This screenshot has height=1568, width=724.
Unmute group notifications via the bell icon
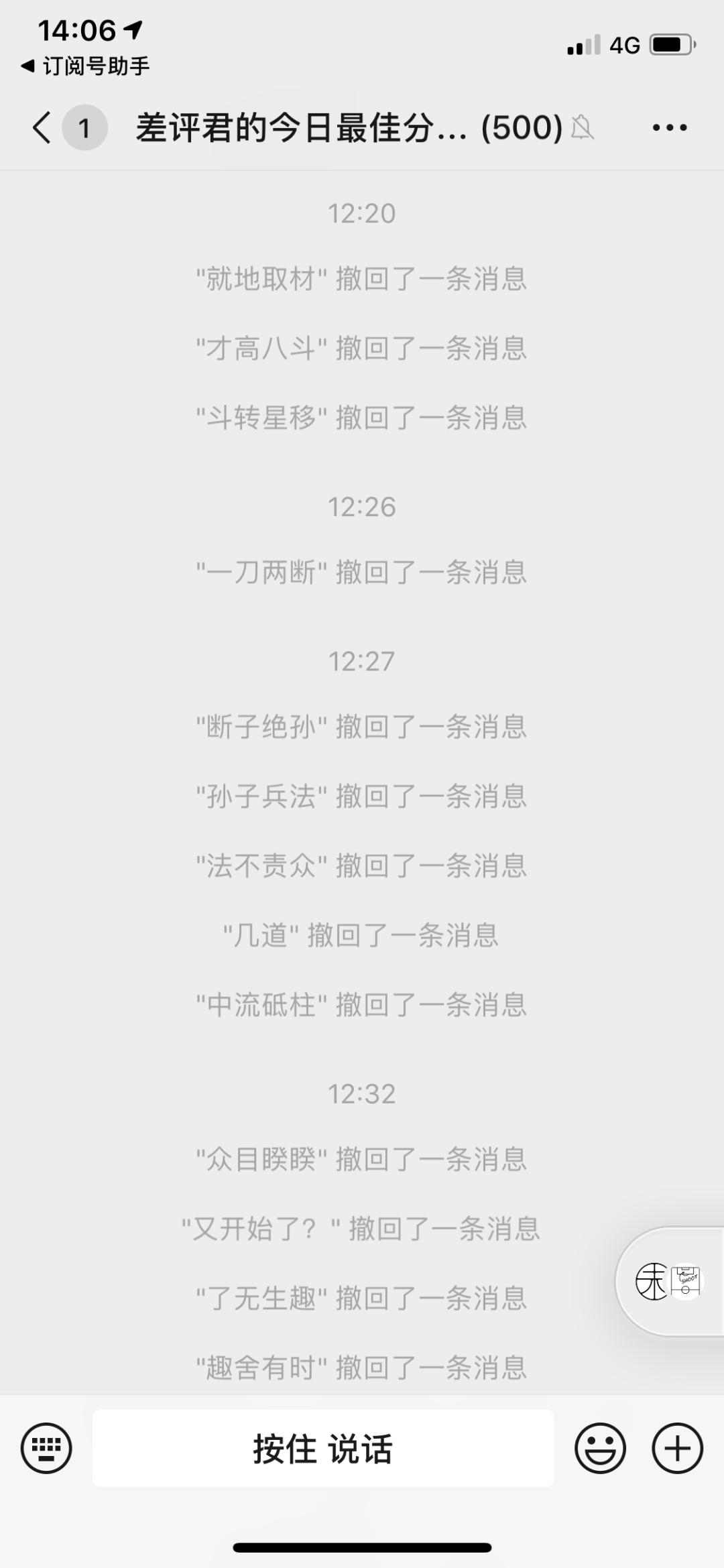click(x=583, y=129)
